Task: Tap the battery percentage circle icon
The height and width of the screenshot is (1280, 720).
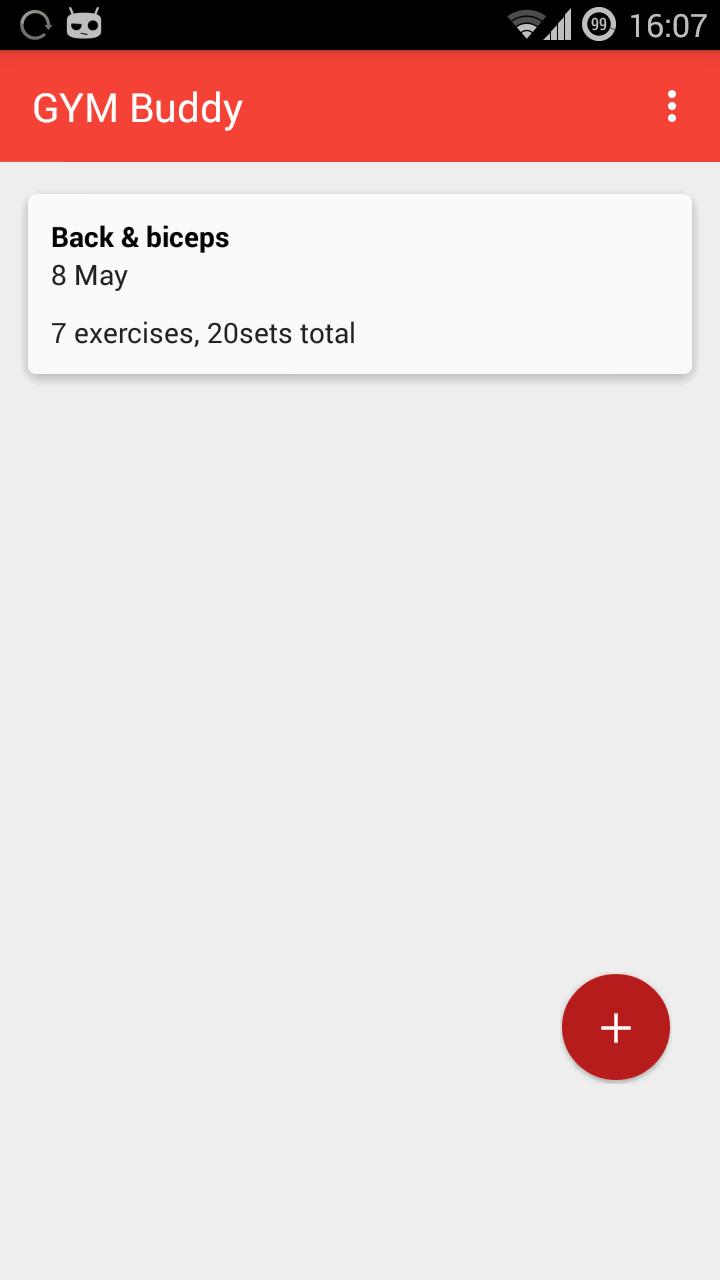Action: (x=599, y=25)
